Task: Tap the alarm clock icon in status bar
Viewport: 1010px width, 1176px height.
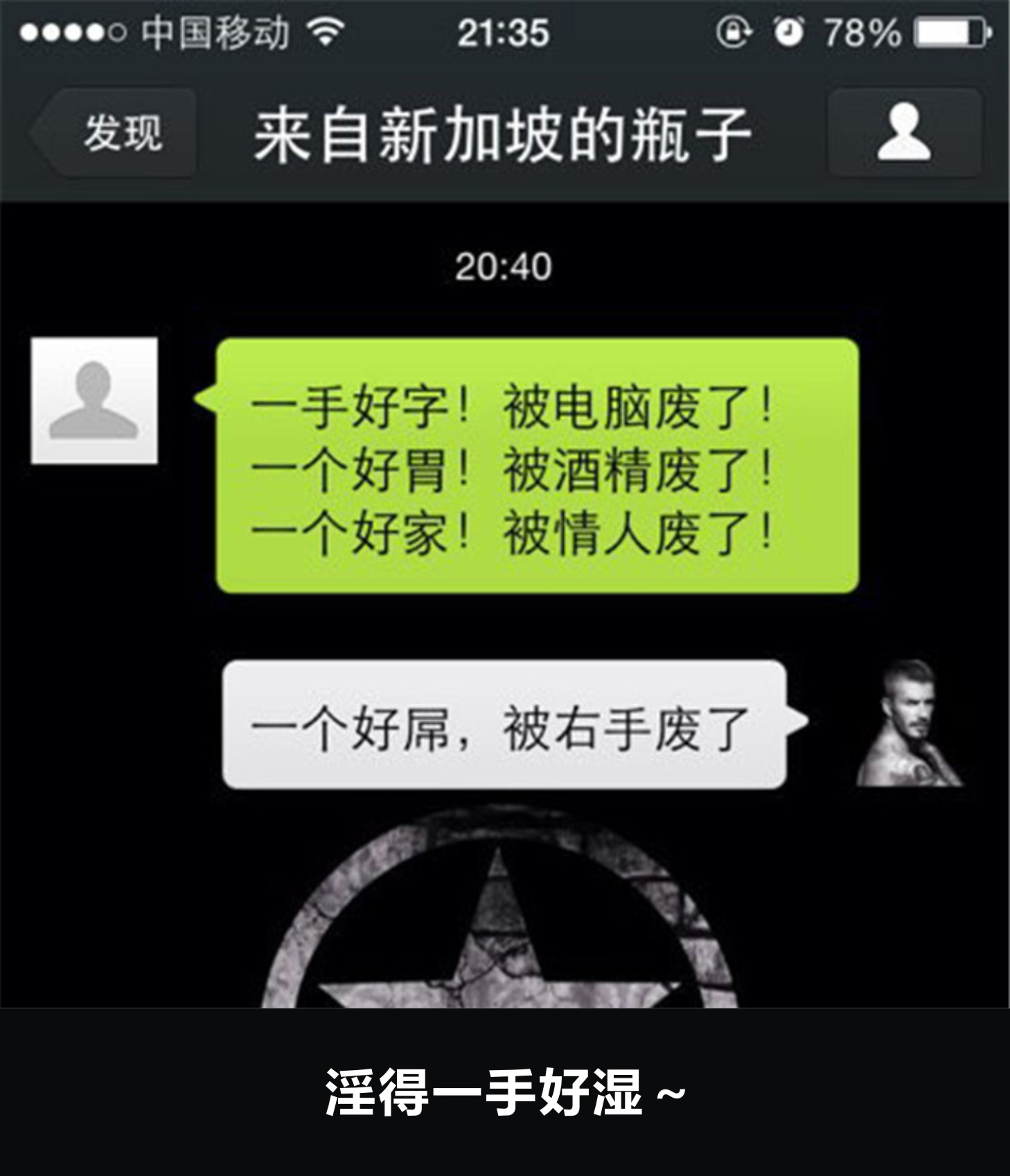Action: [x=786, y=31]
